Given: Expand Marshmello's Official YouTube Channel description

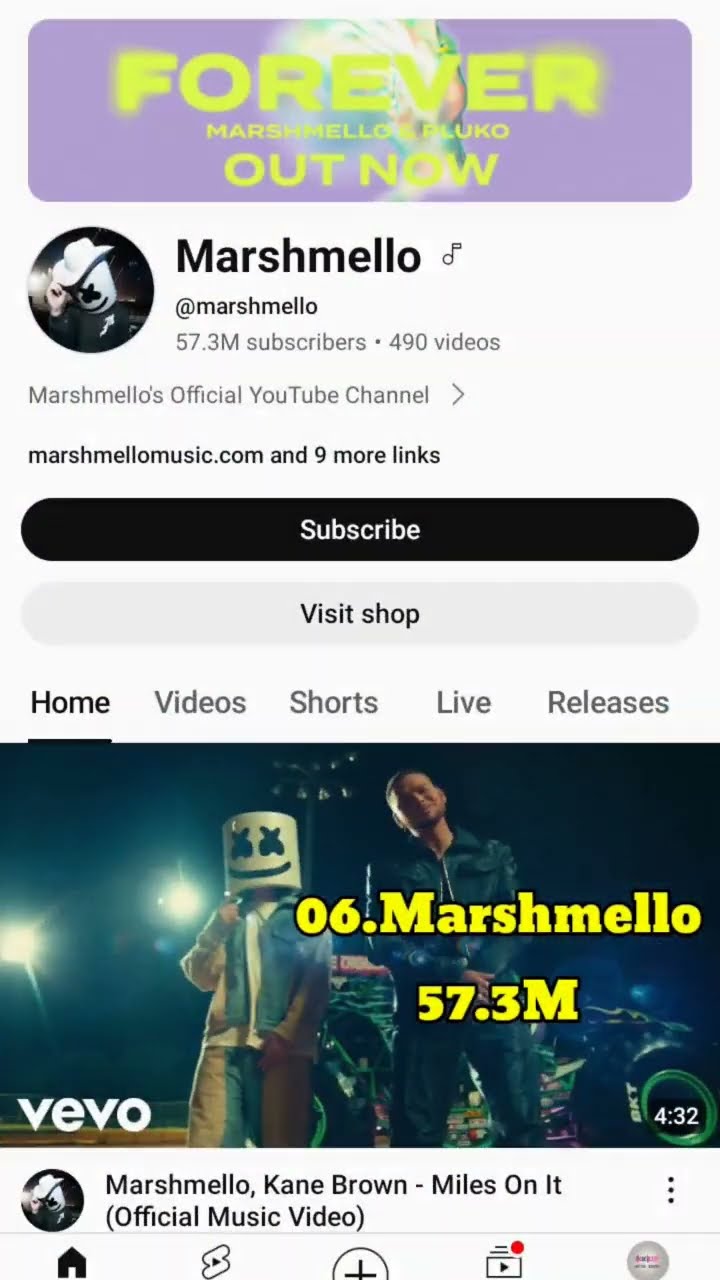Looking at the screenshot, I should coord(247,395).
